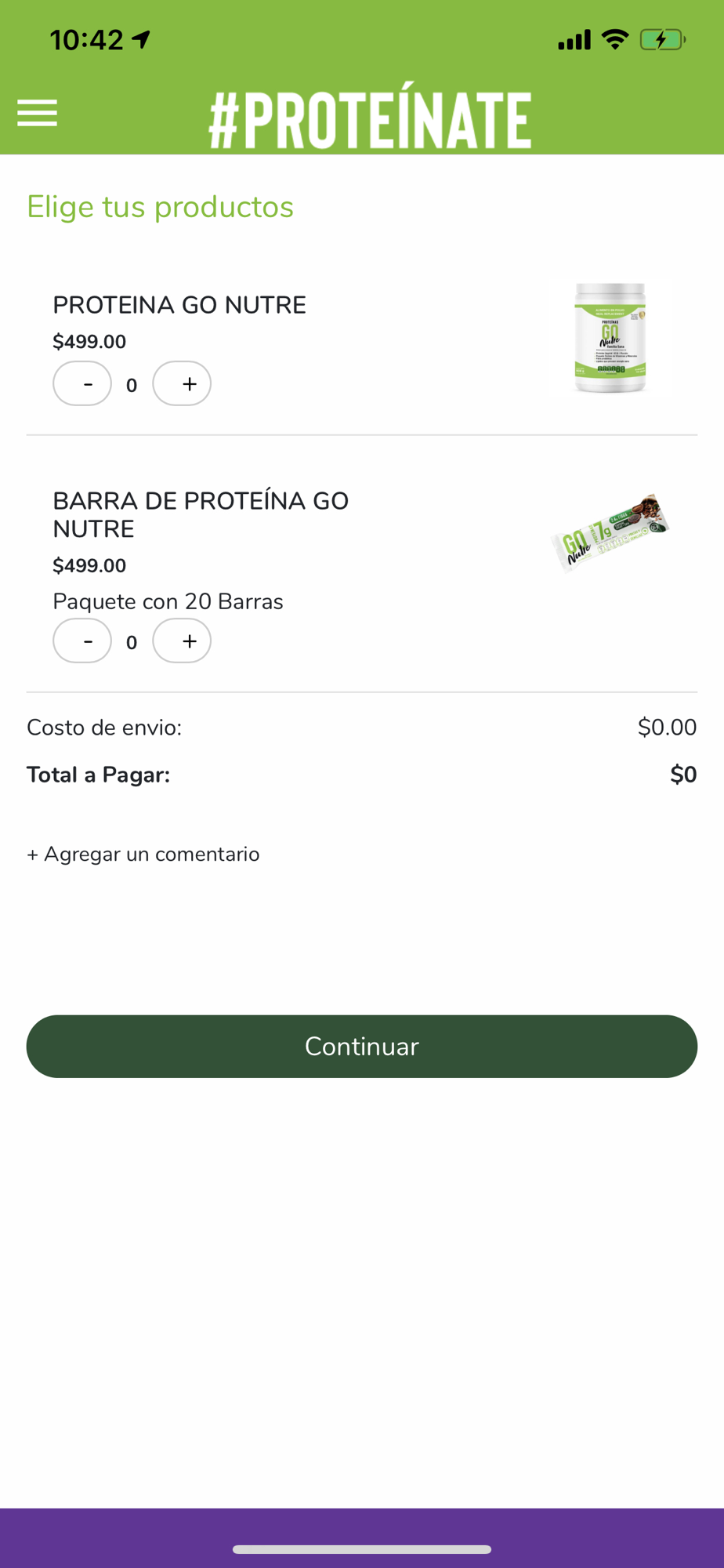Screen dimensions: 724x1568
Task: Tap Agregar un comentario
Action: tap(143, 854)
